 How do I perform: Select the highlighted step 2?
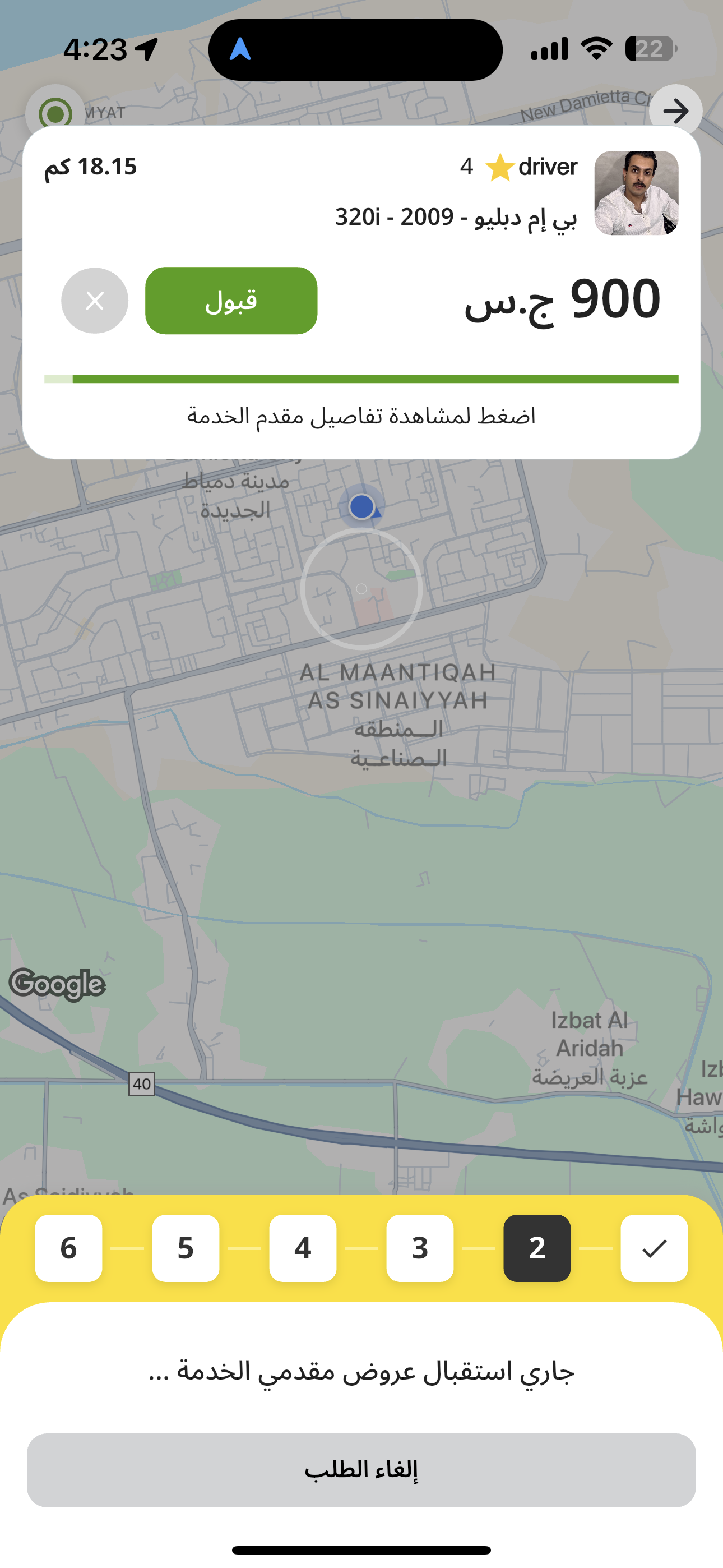click(537, 1248)
